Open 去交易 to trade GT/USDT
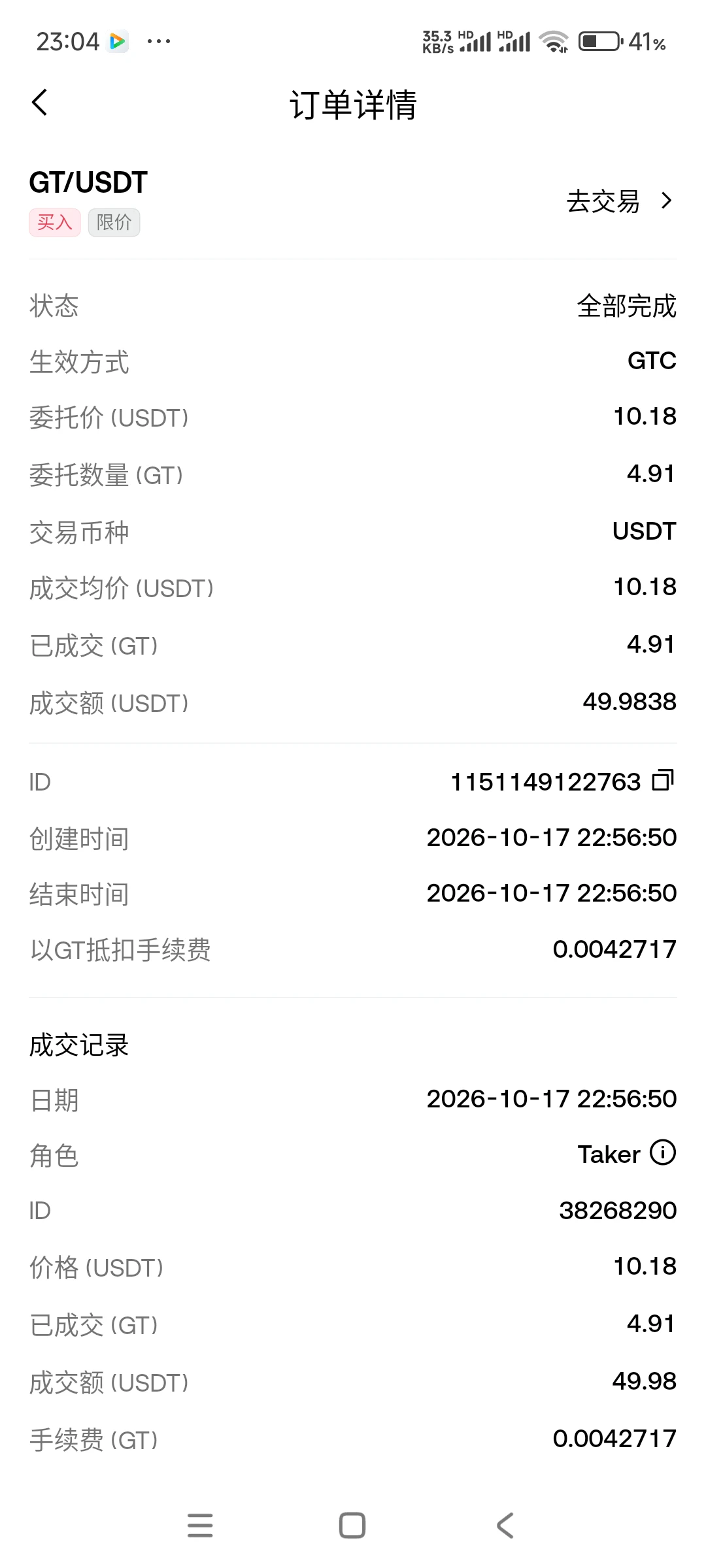This screenshot has height=1568, width=706. (x=619, y=201)
